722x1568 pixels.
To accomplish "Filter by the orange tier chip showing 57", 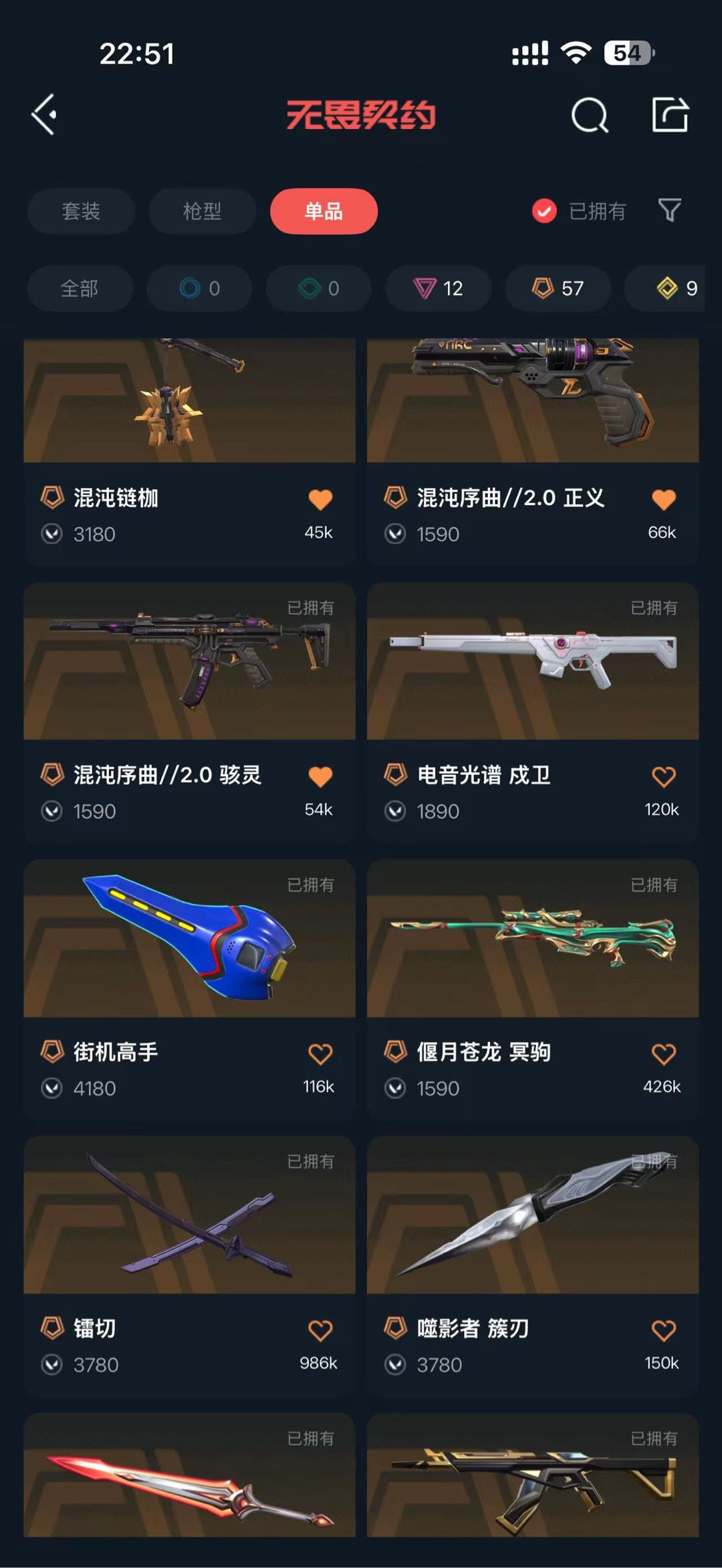I will pos(558,289).
